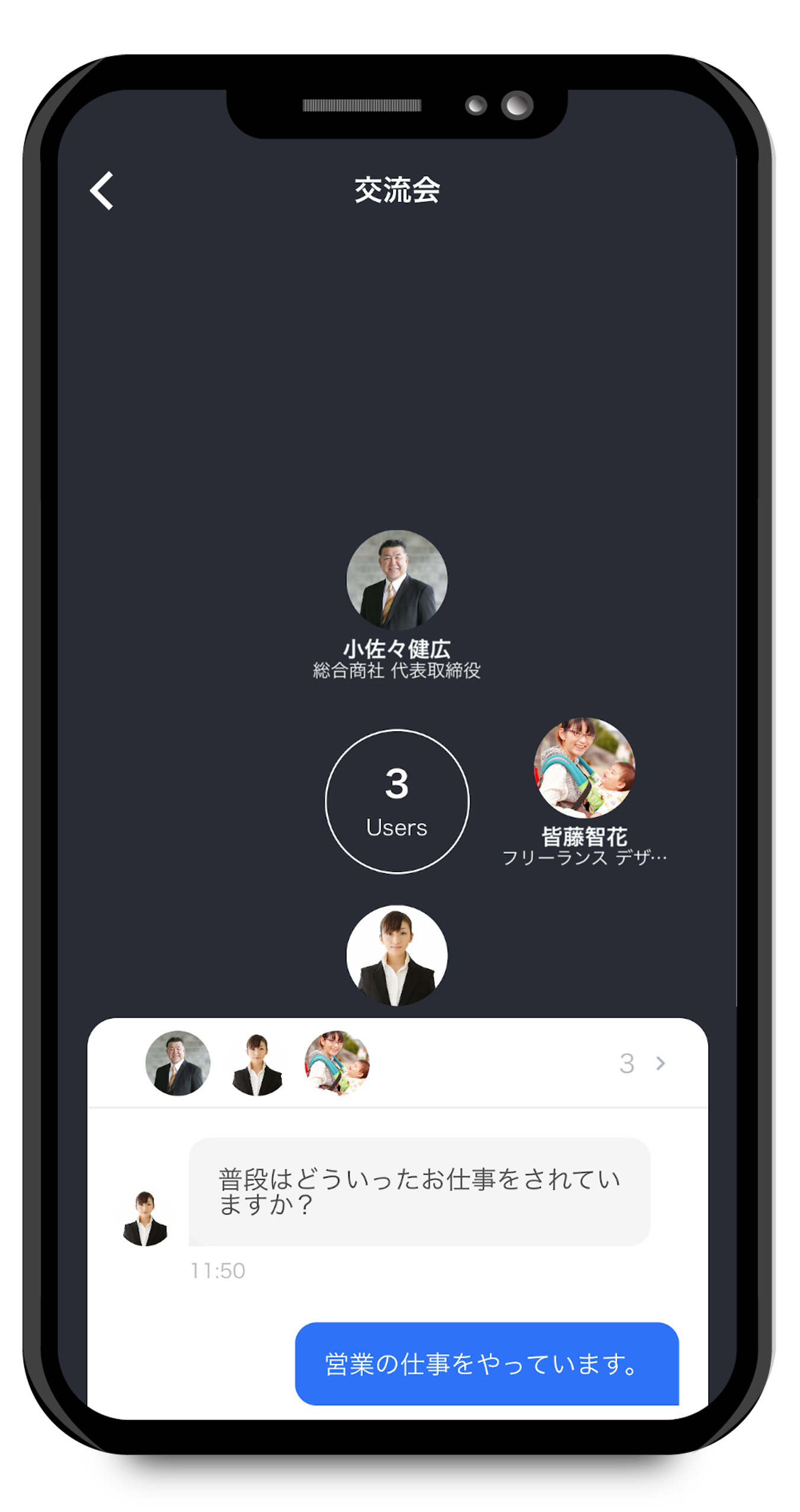Go back using the top arrow
Screen dimensions: 800x1512
click(101, 190)
